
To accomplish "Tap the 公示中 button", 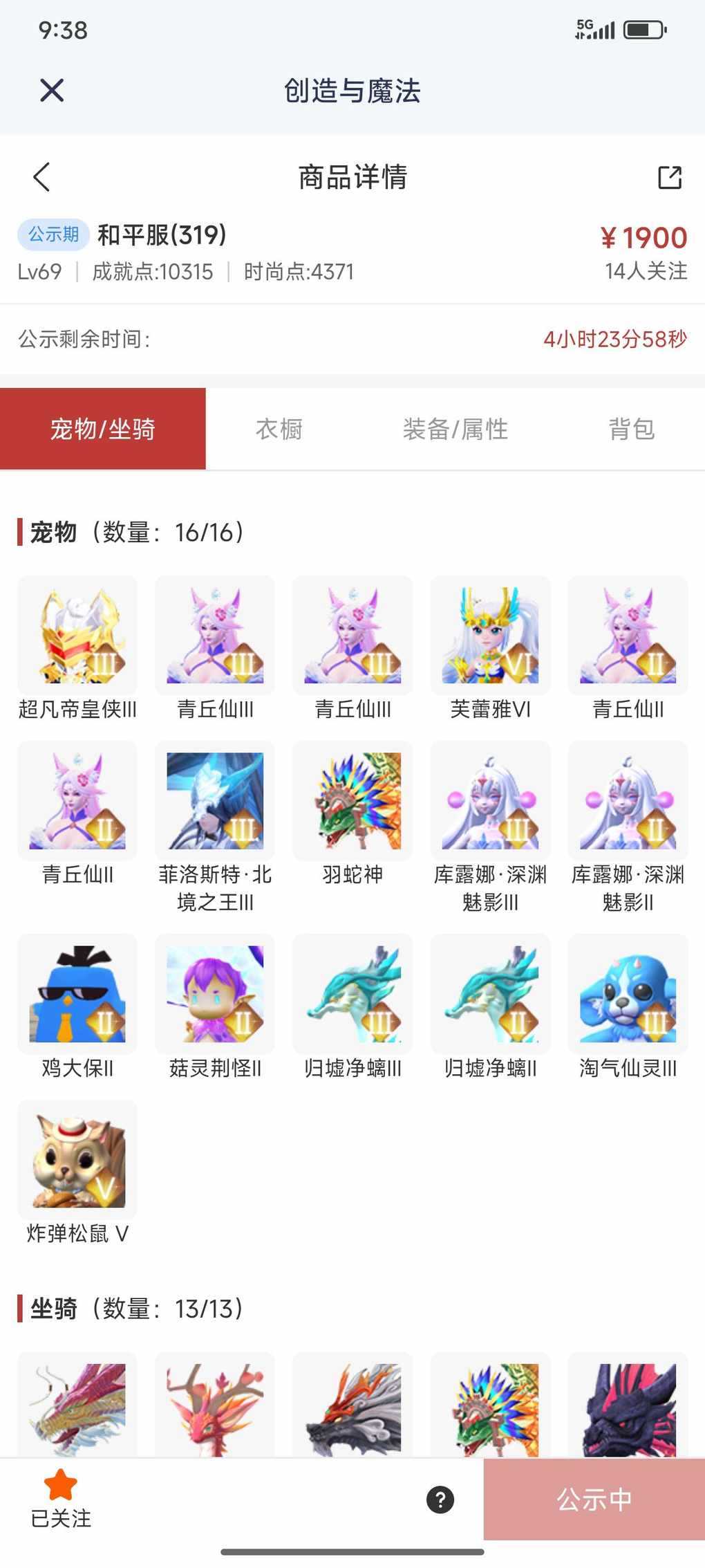I will 594,1500.
